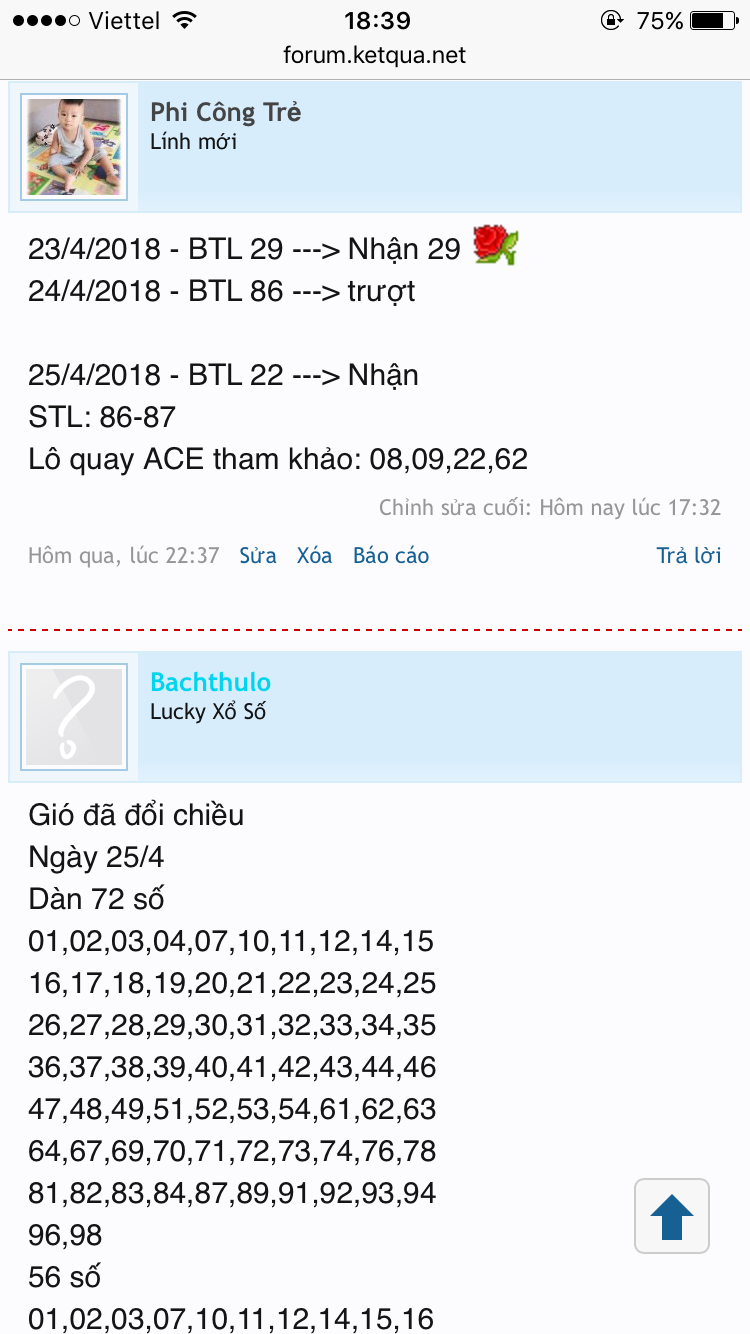Tap Phi Công Trẻ's avatar picture
This screenshot has width=750, height=1334.
(74, 147)
